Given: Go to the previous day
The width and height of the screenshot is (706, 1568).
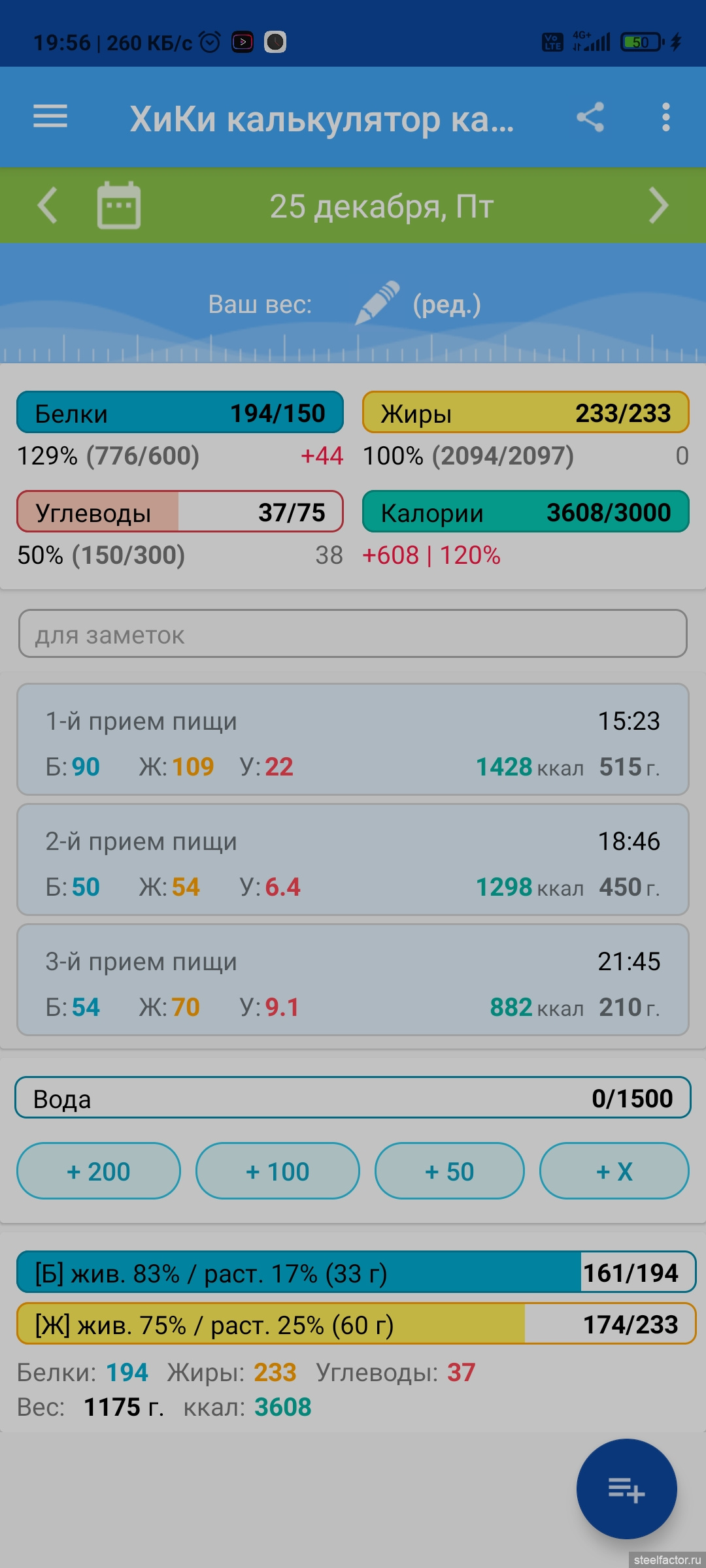Looking at the screenshot, I should pyautogui.click(x=48, y=205).
